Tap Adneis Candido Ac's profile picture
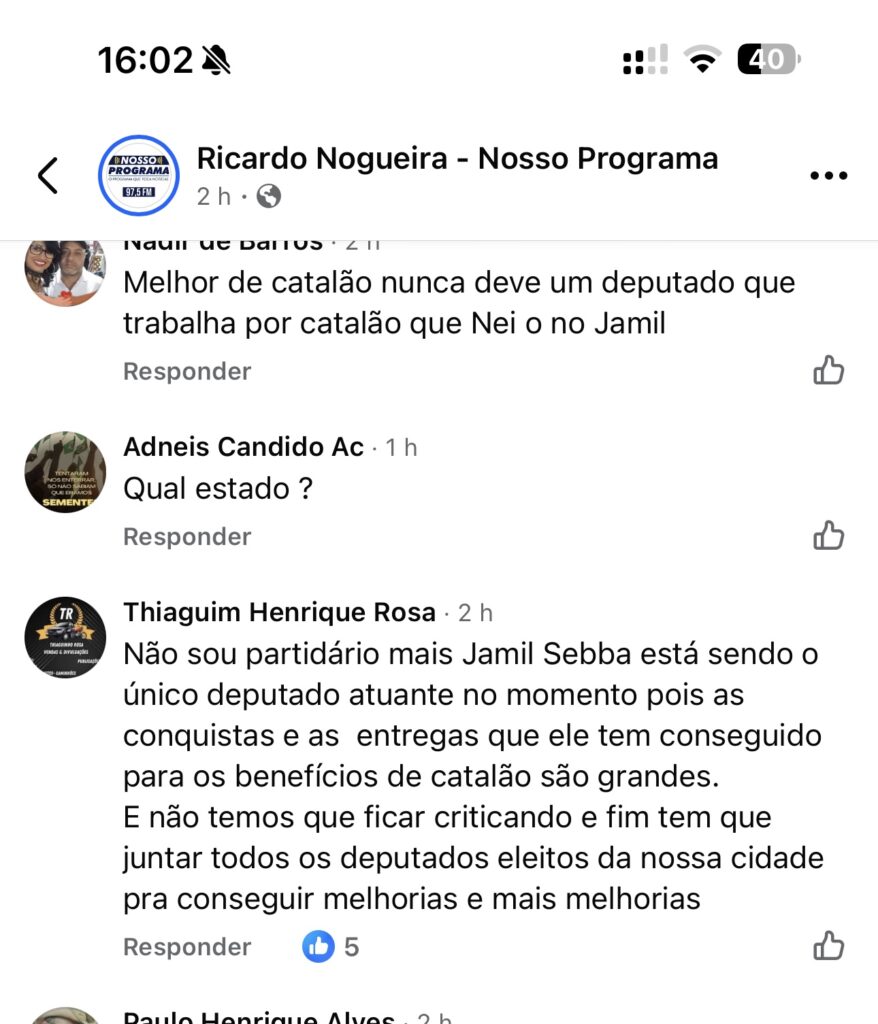Image resolution: width=878 pixels, height=1024 pixels. [x=65, y=472]
